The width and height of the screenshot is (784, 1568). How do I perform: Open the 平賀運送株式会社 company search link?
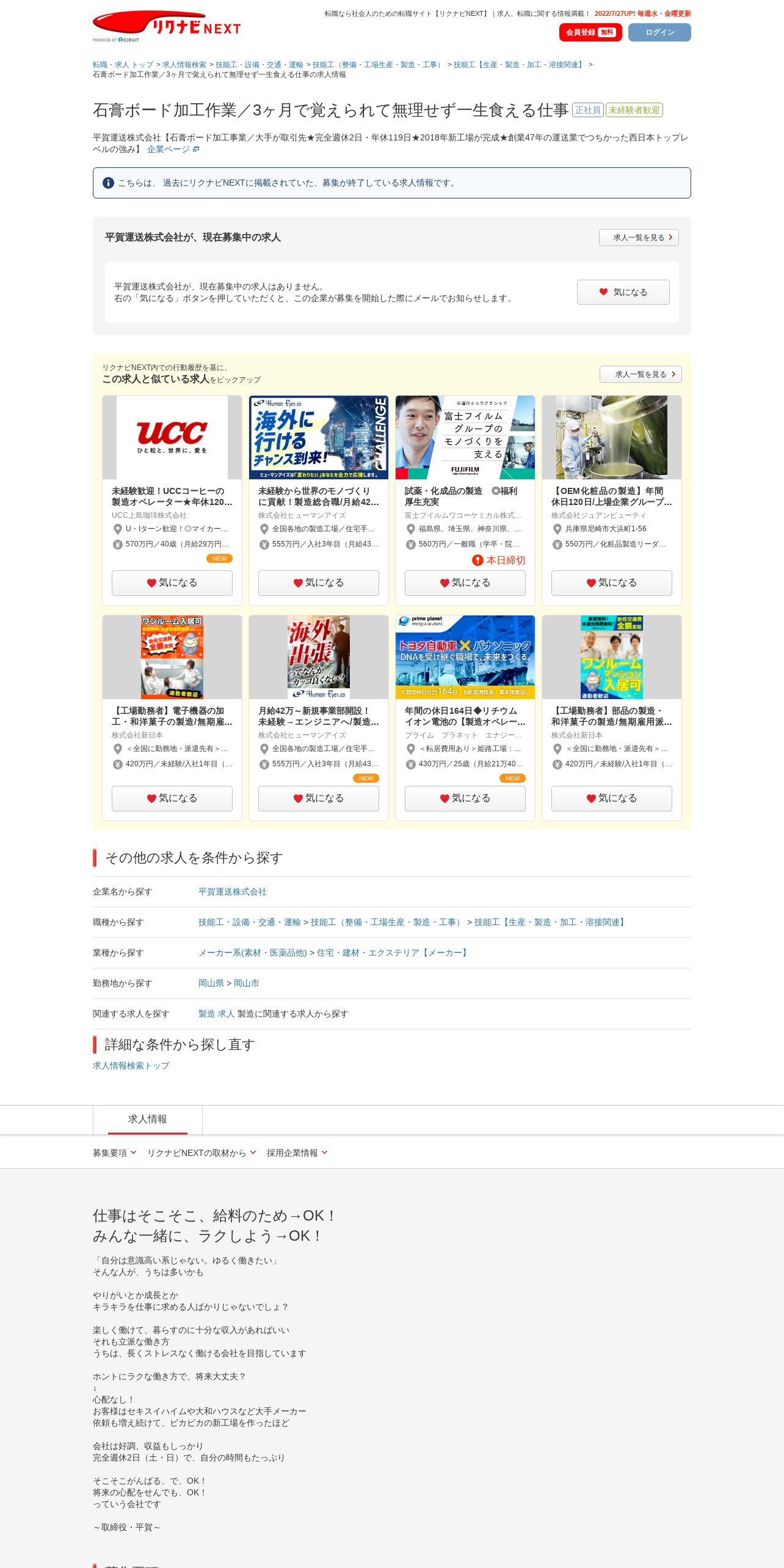233,891
